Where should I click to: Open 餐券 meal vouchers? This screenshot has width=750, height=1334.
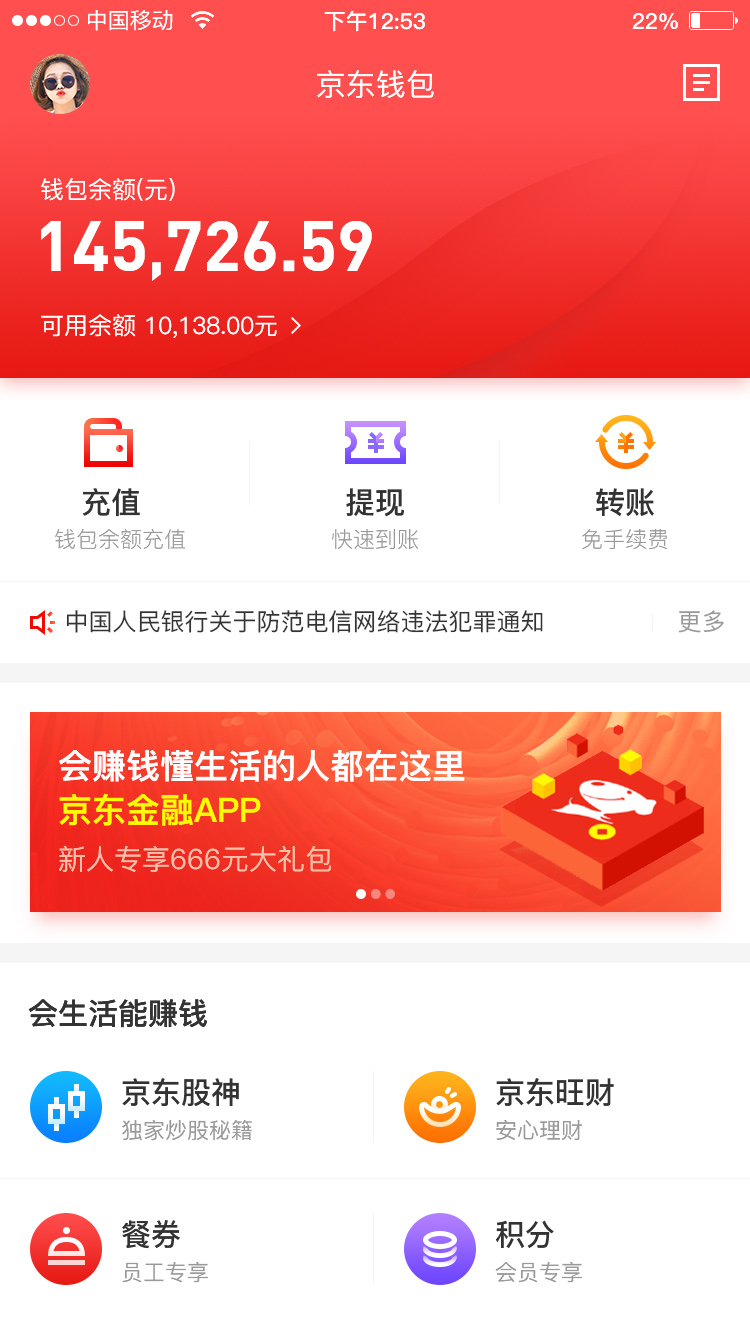coord(188,1249)
